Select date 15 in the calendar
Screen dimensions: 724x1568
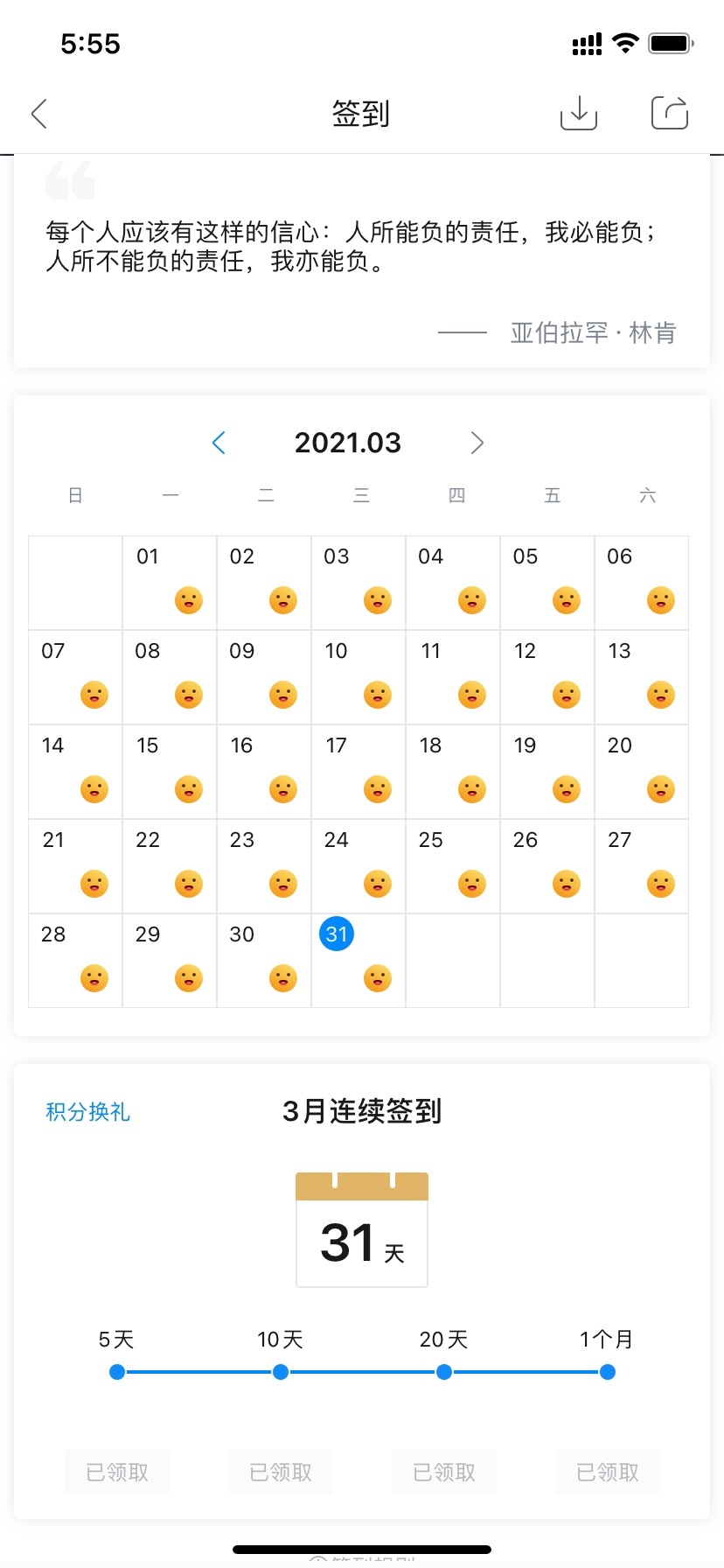pyautogui.click(x=170, y=772)
